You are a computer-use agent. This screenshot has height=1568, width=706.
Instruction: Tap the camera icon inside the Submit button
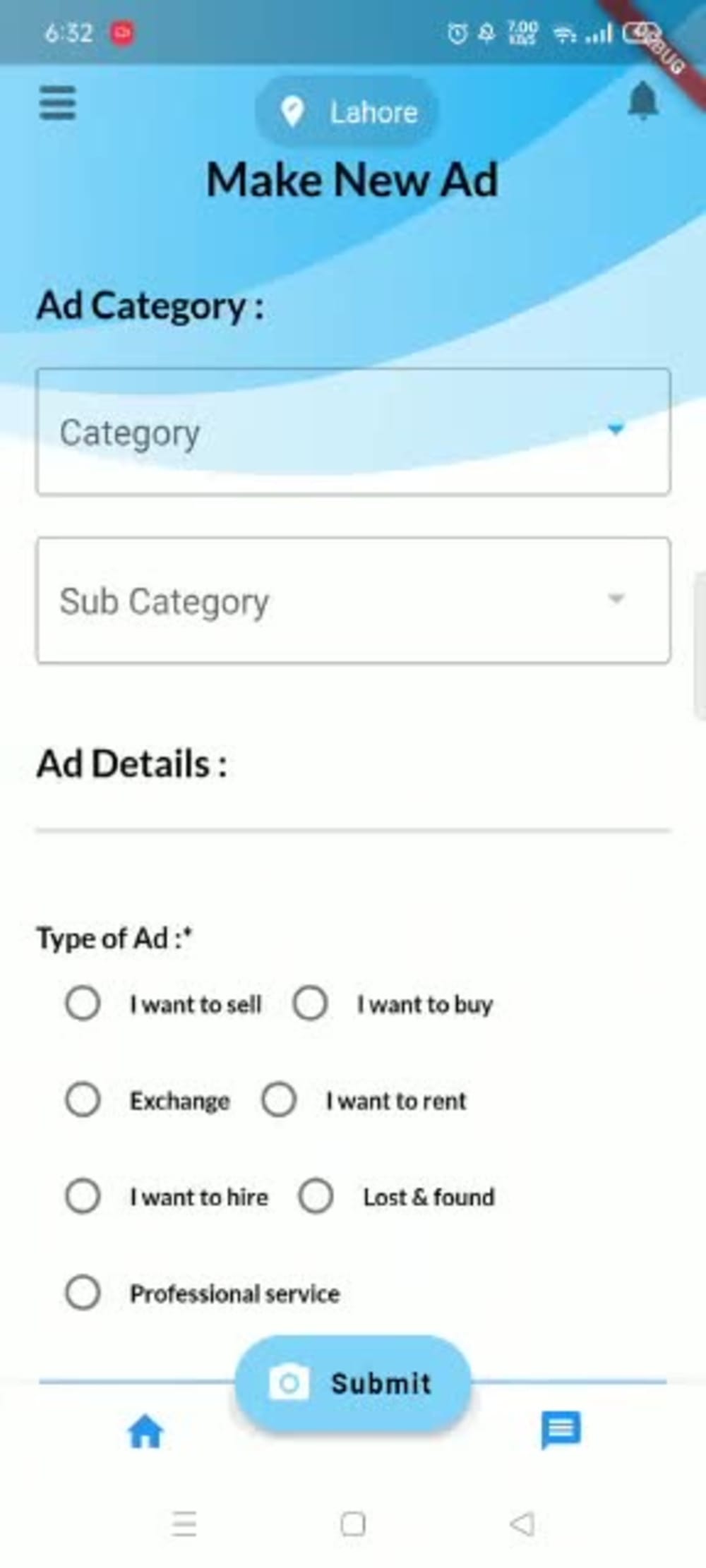pyautogui.click(x=291, y=1383)
